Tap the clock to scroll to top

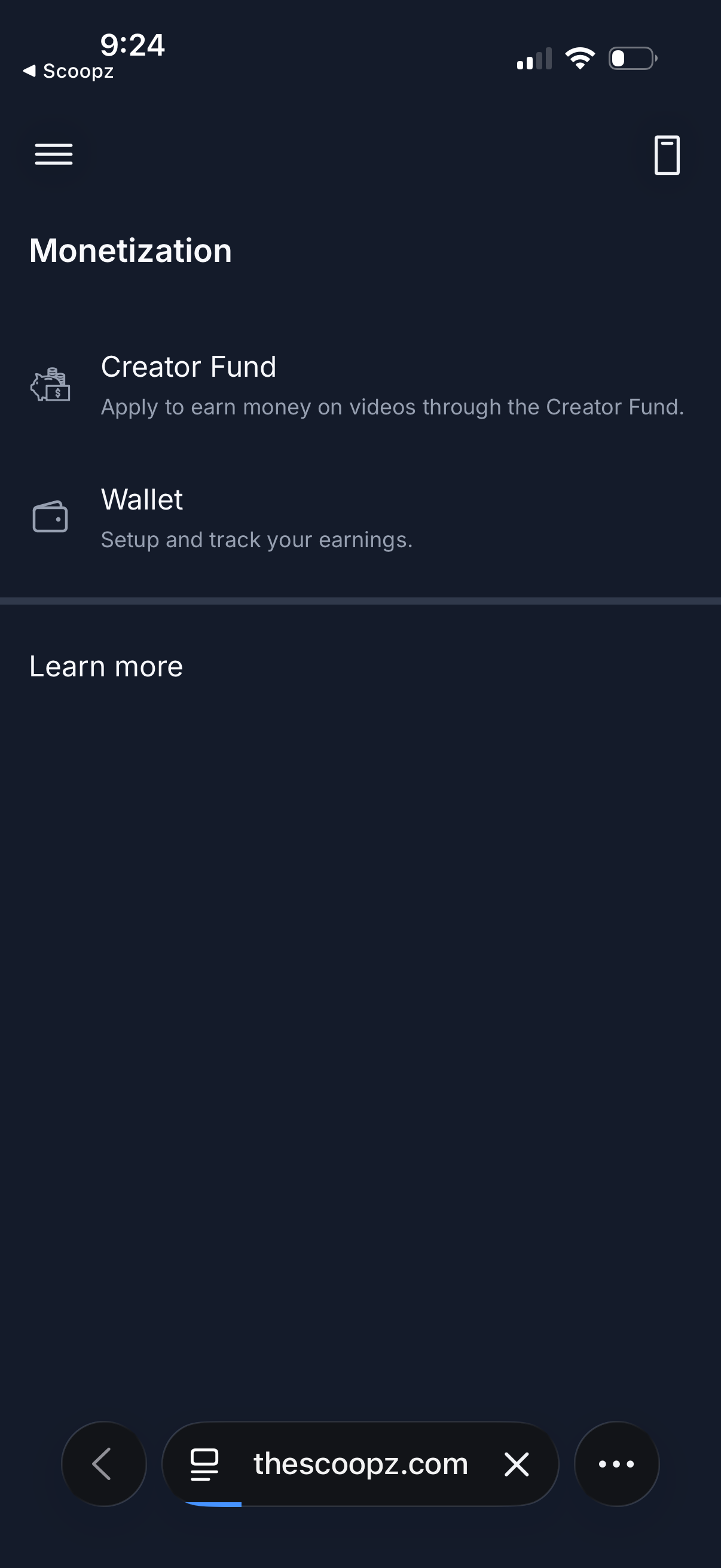pos(133,44)
